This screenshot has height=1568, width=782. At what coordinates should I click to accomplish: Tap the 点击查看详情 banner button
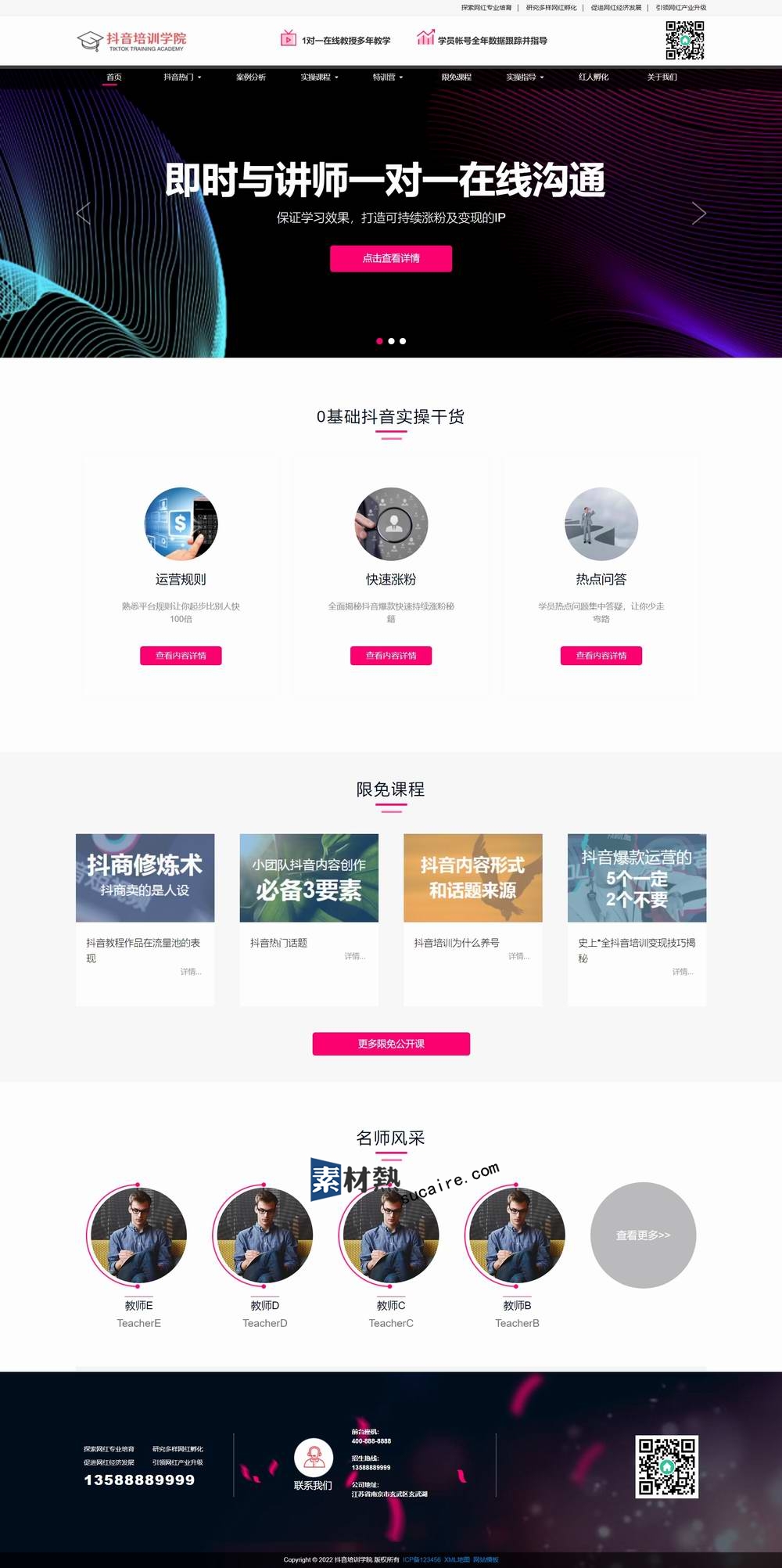point(391,258)
